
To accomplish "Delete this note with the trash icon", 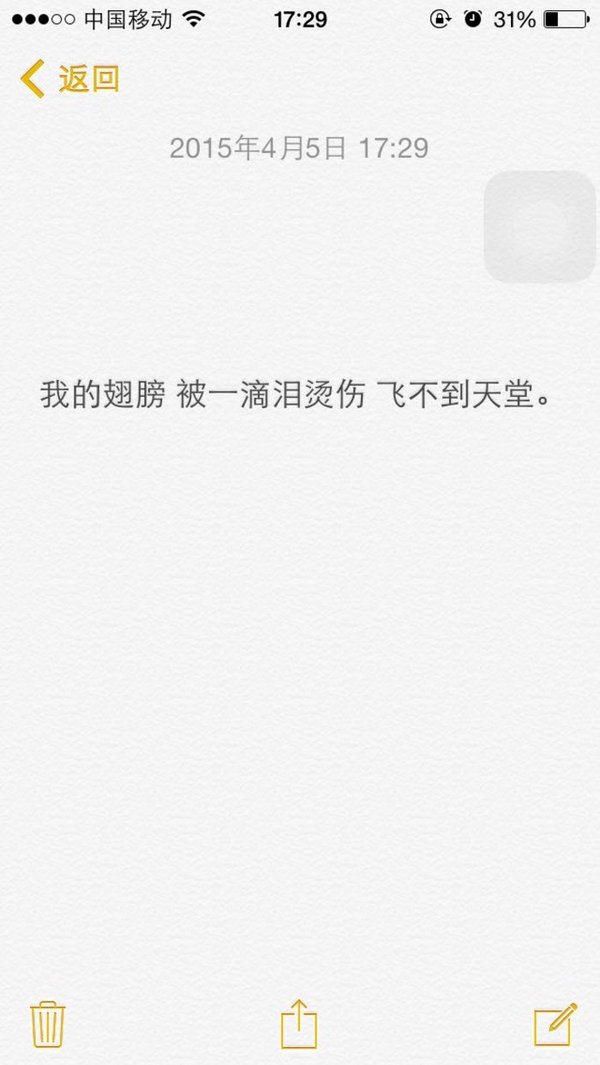I will tap(48, 1024).
